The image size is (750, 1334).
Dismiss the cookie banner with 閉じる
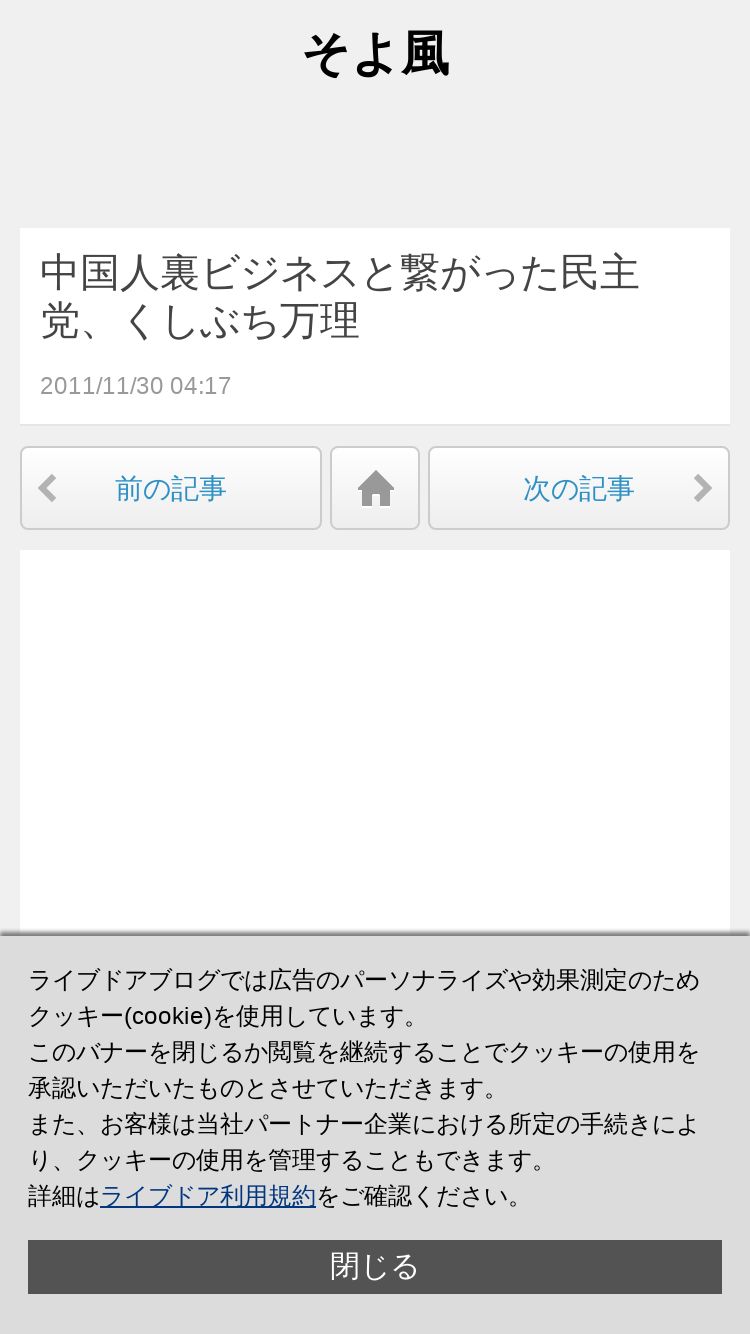tap(375, 1267)
